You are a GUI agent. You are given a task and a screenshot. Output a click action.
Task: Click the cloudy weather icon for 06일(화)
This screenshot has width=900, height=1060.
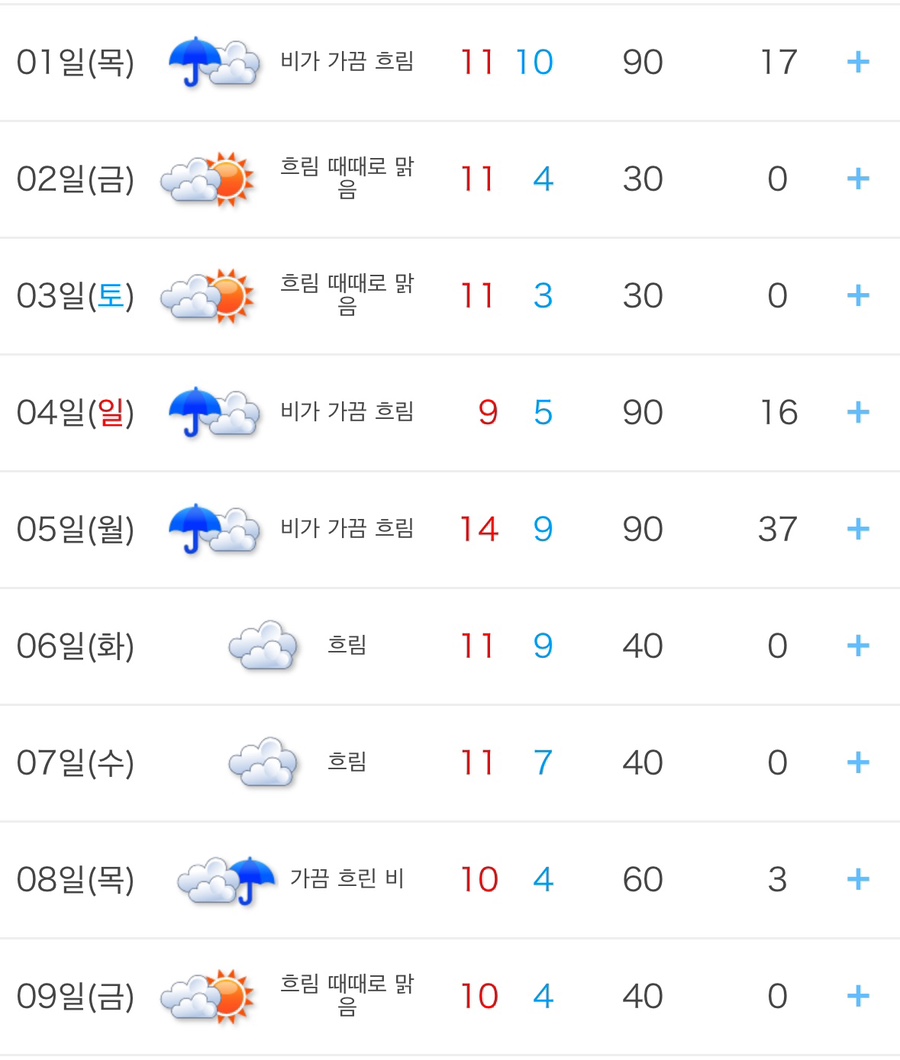click(x=262, y=645)
